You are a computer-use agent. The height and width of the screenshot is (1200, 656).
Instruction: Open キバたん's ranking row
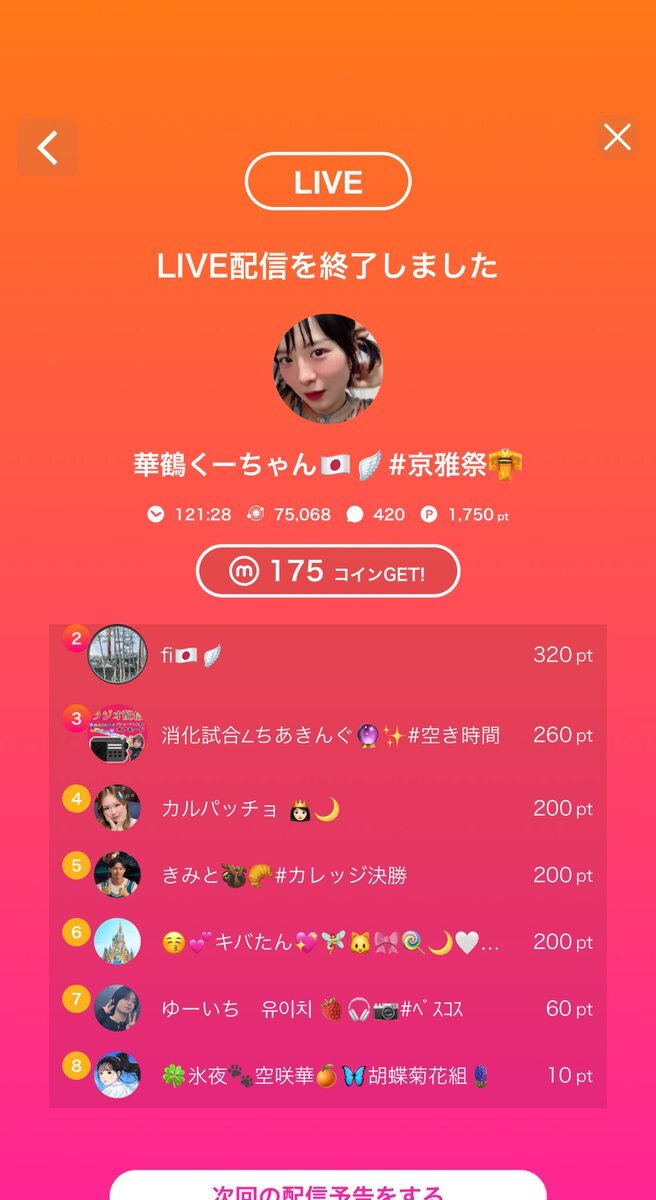[x=328, y=942]
